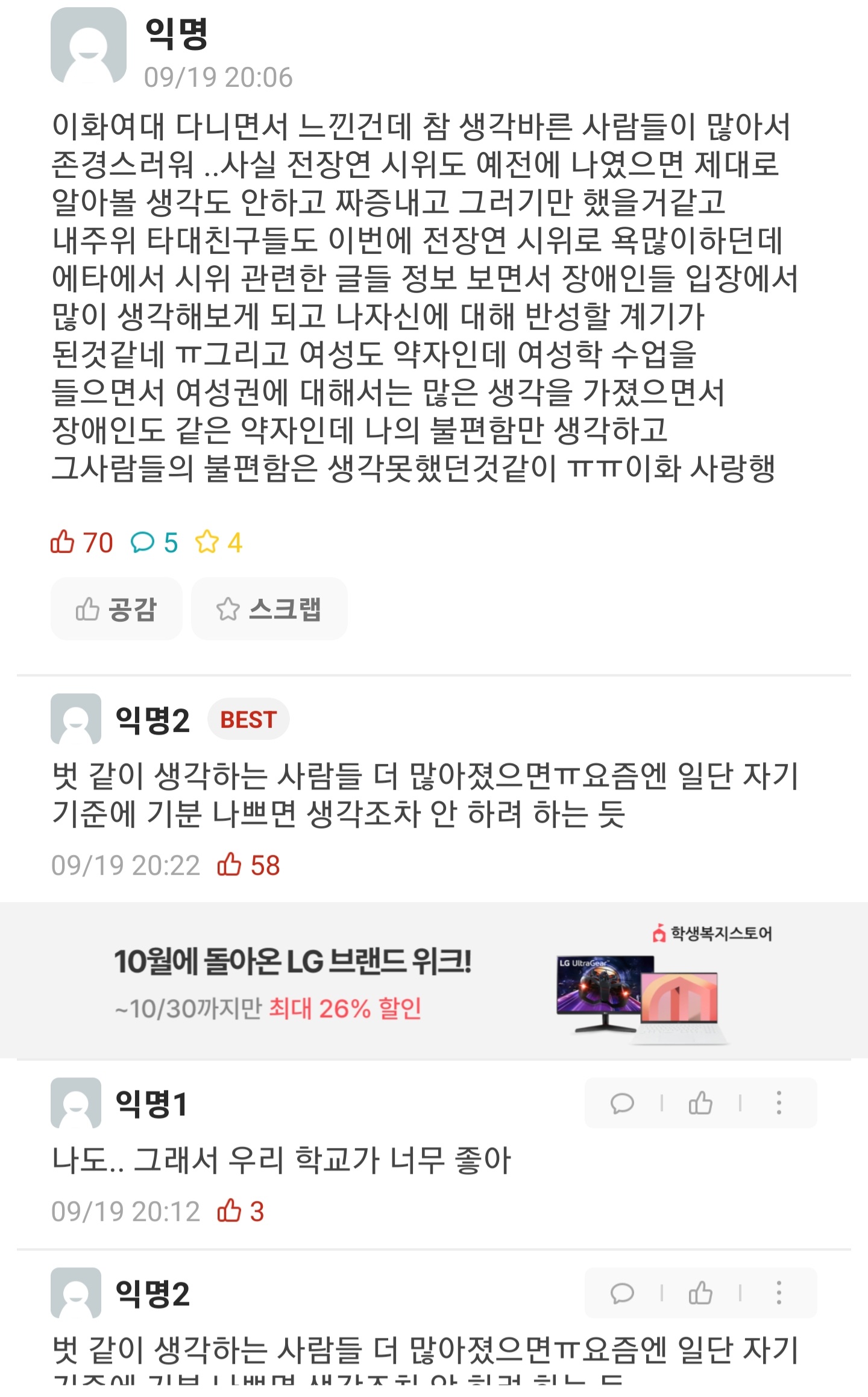868x1397 pixels.
Task: Reply to 익명1's comment
Action: tap(622, 1103)
